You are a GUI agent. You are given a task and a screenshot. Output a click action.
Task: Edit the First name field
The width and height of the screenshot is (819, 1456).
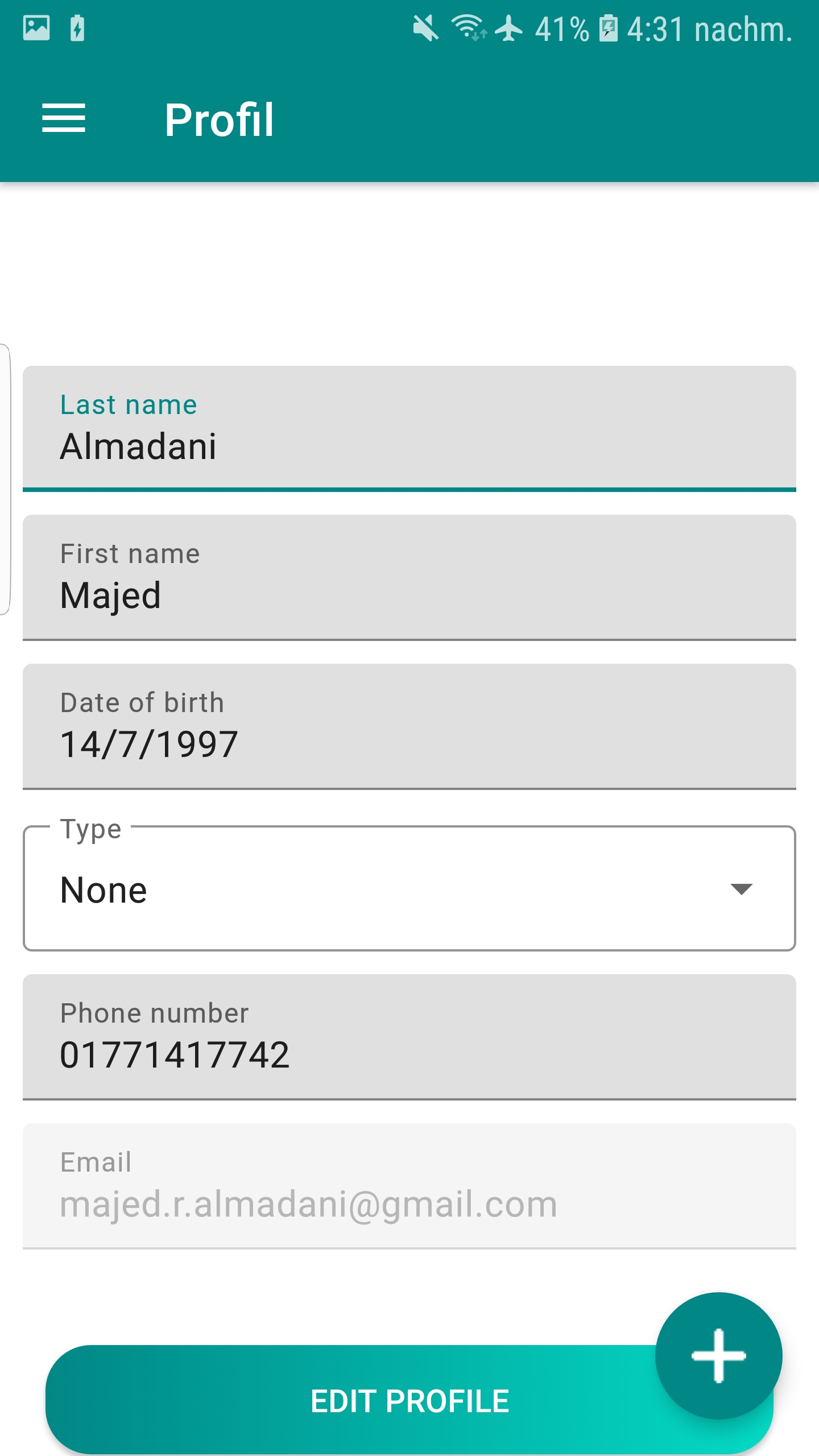click(409, 577)
